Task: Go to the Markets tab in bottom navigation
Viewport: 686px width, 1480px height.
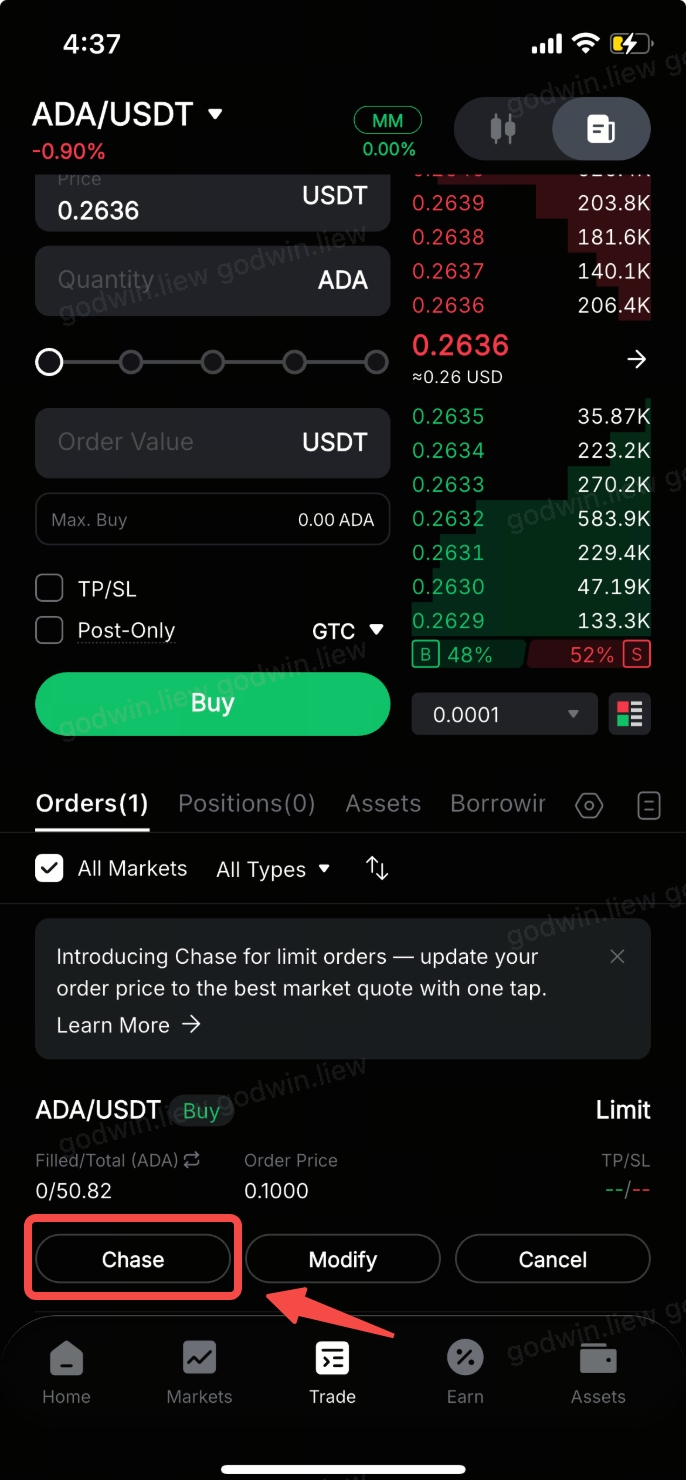Action: (x=199, y=1374)
